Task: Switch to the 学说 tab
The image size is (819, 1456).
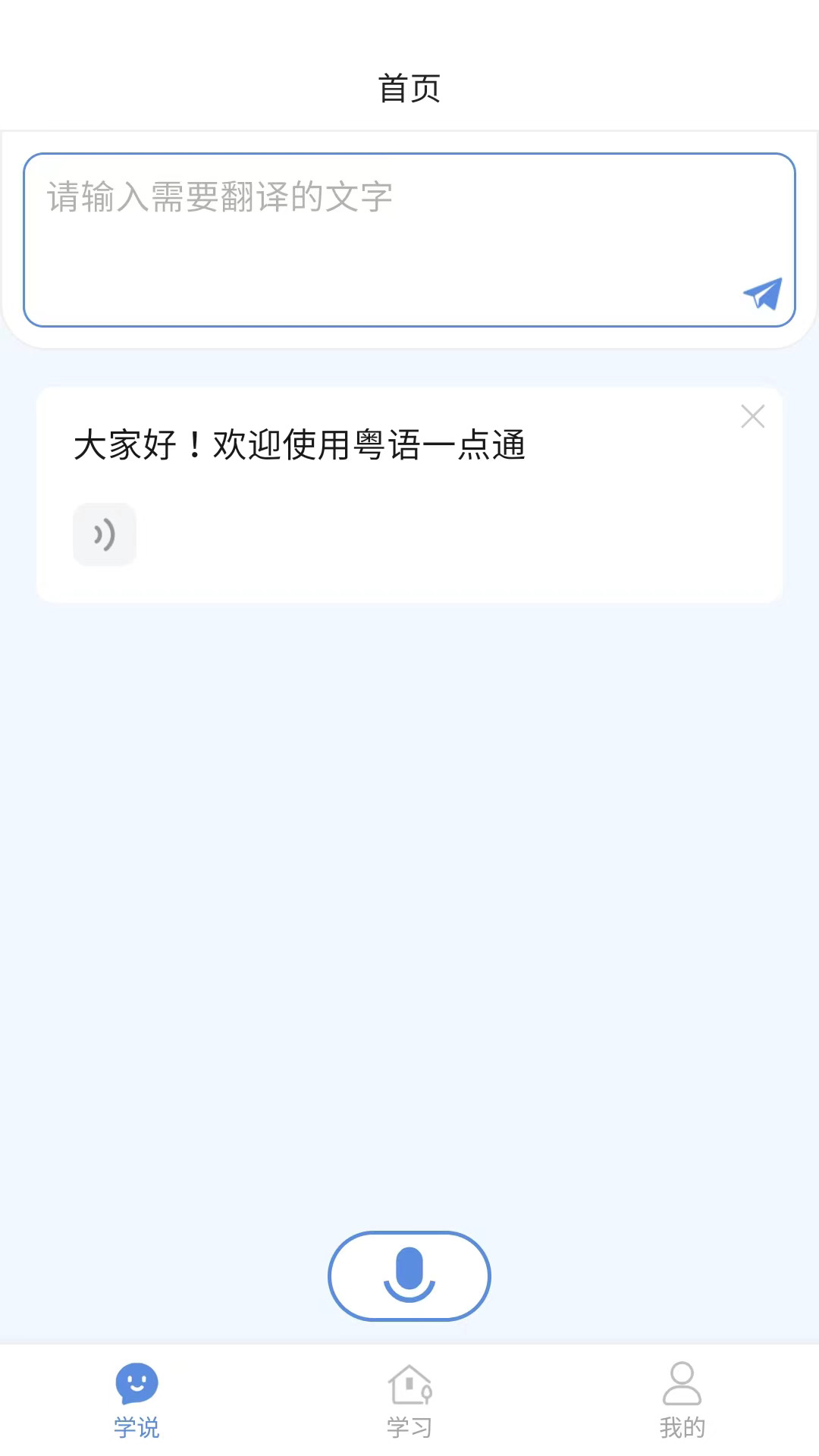Action: (136, 1400)
